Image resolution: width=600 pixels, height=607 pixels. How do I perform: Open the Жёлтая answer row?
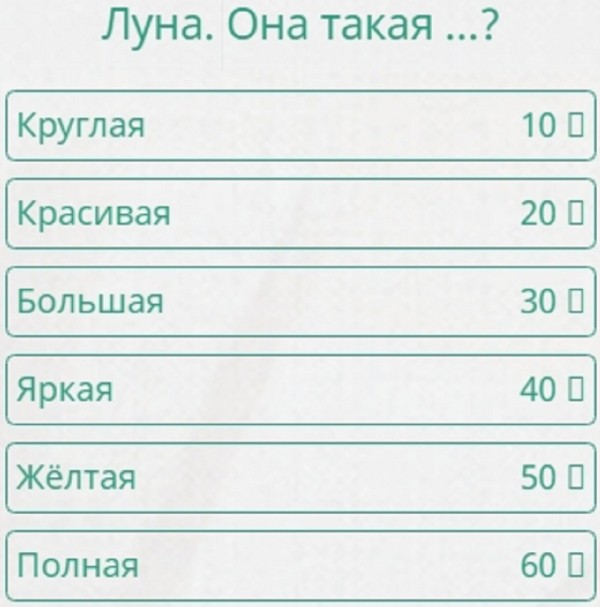click(300, 477)
